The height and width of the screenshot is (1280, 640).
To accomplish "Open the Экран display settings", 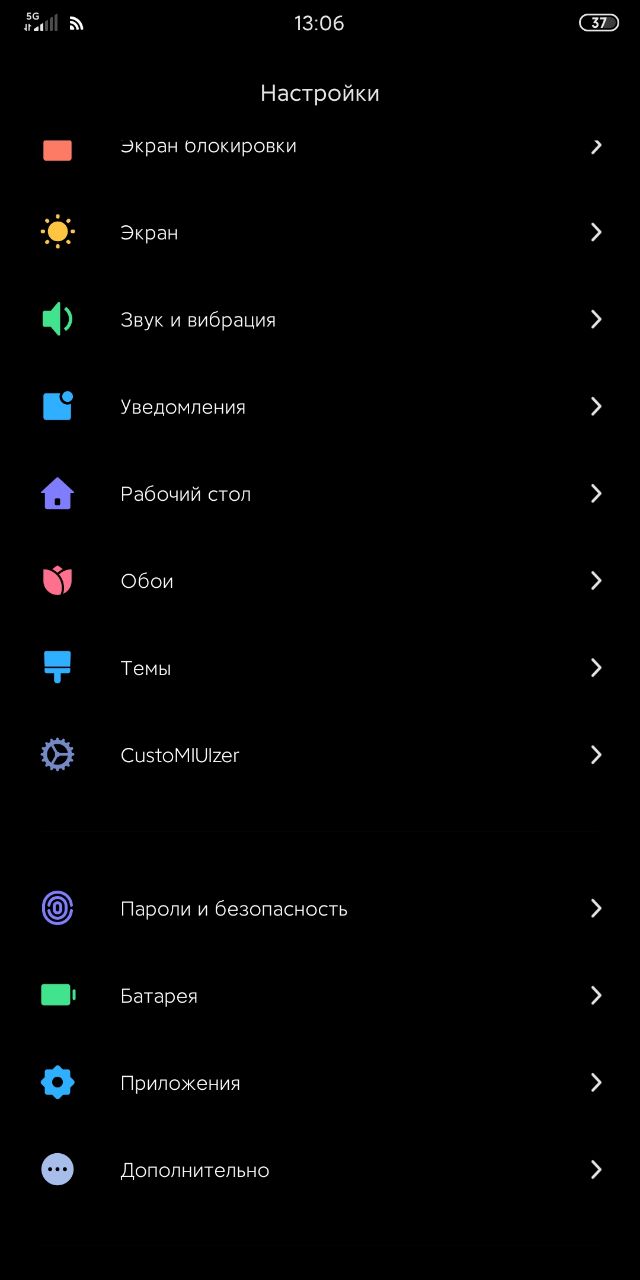I will (320, 233).
